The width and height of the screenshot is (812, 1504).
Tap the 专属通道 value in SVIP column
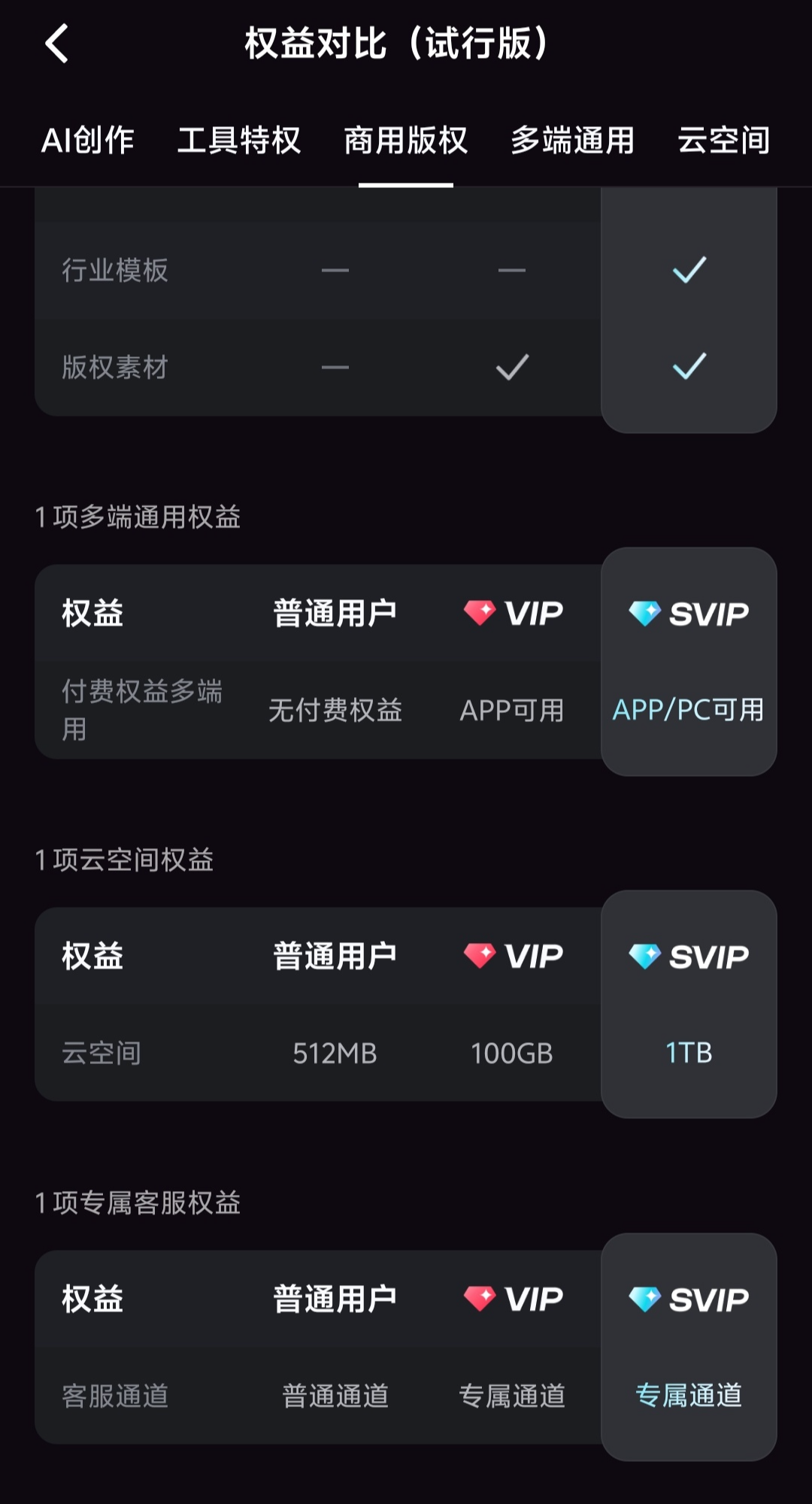coord(688,1396)
